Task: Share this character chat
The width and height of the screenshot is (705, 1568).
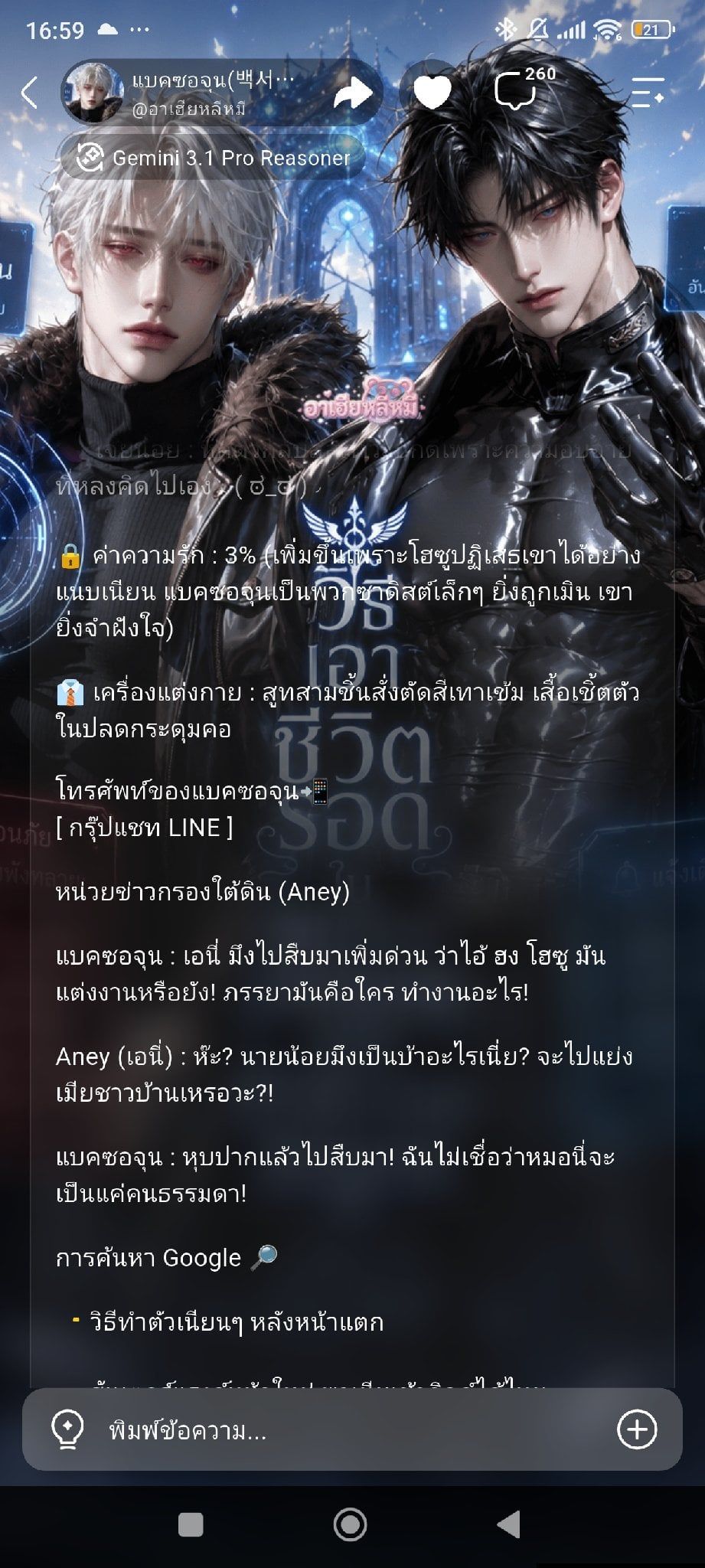Action: pyautogui.click(x=352, y=93)
